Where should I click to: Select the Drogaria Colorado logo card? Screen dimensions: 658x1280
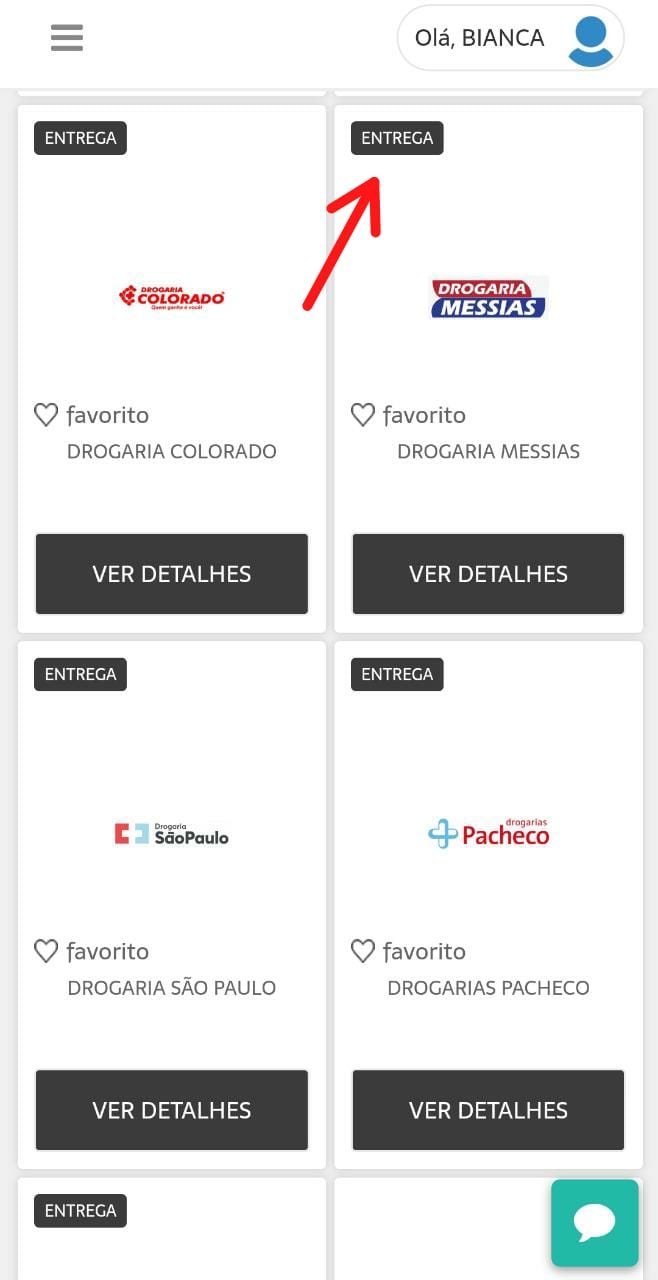pyautogui.click(x=172, y=297)
